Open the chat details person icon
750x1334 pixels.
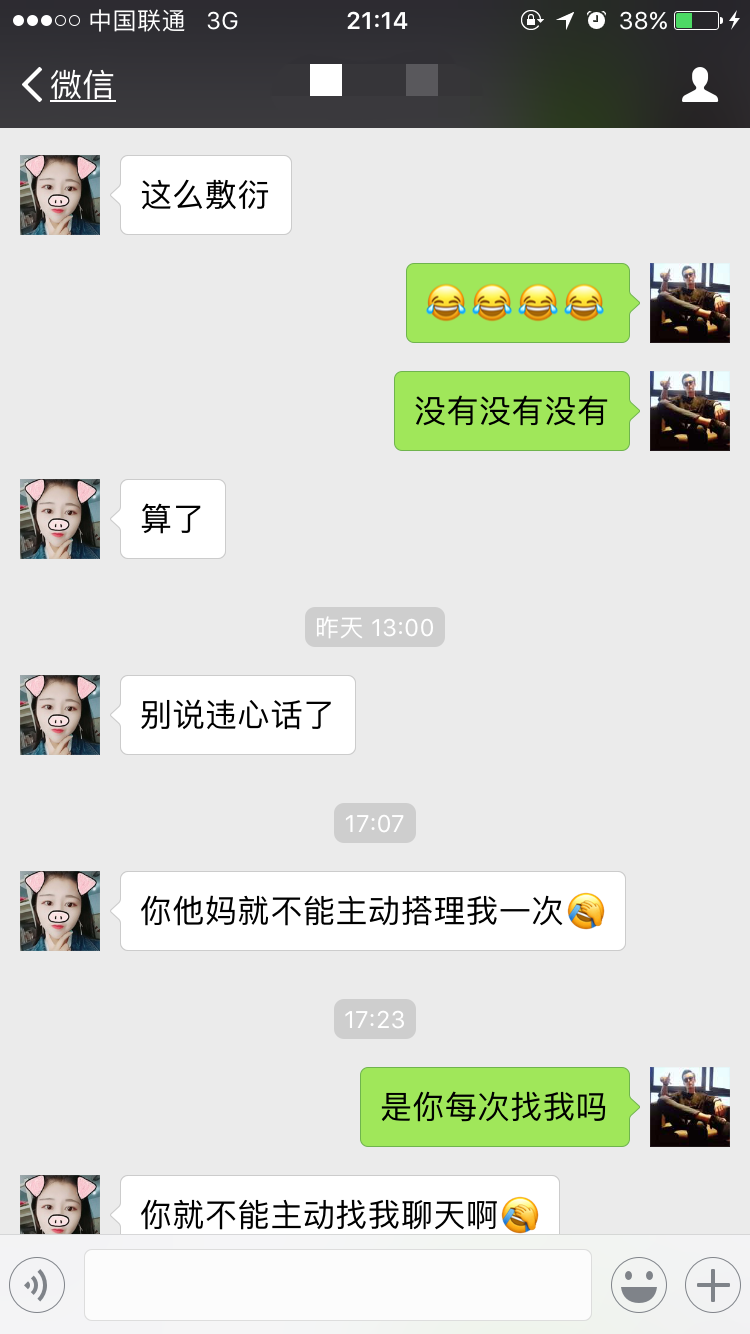tap(699, 86)
